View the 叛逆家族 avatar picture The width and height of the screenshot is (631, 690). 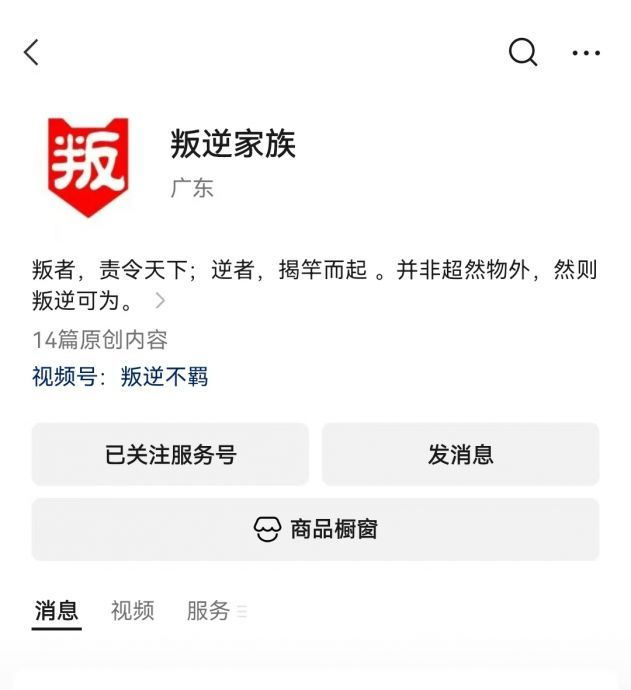click(x=88, y=167)
